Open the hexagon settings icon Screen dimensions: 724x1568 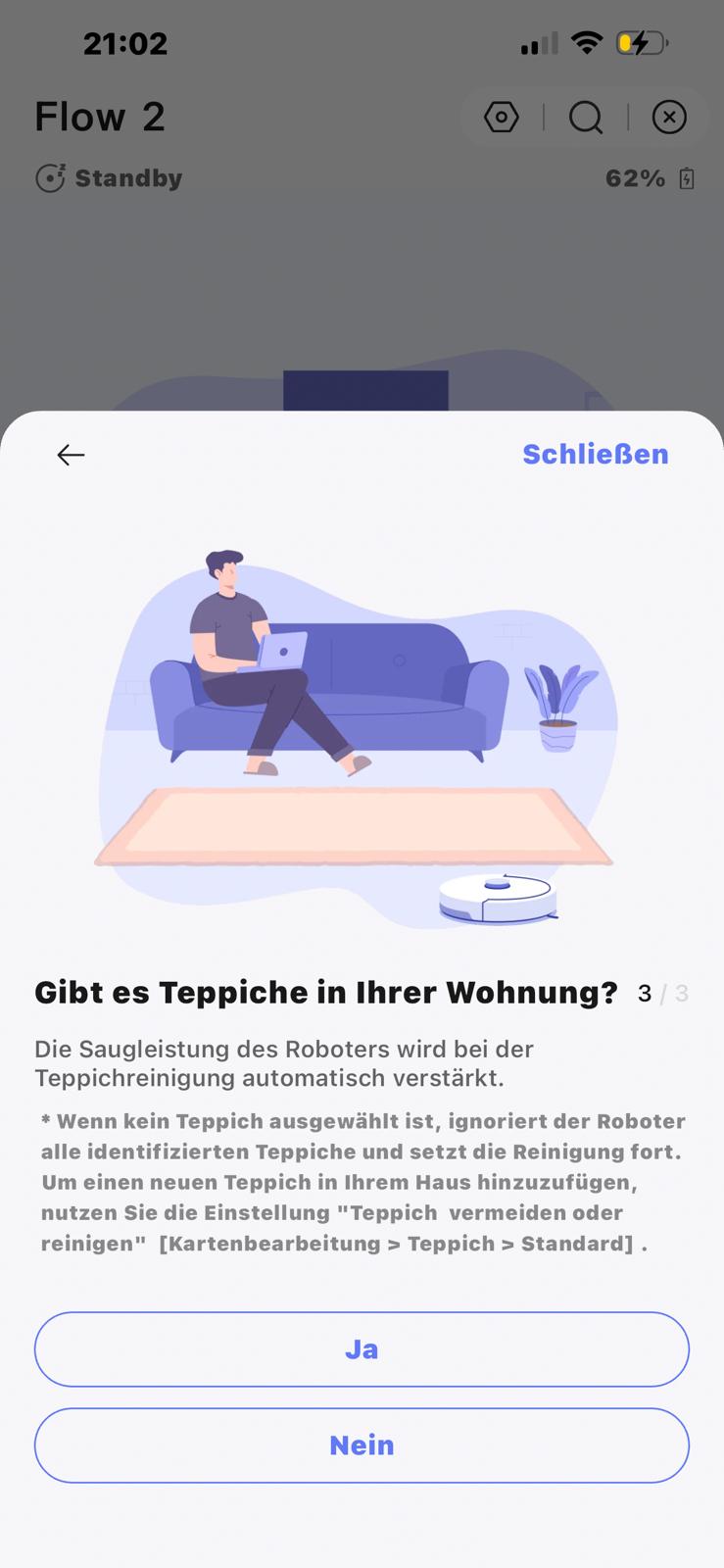502,118
